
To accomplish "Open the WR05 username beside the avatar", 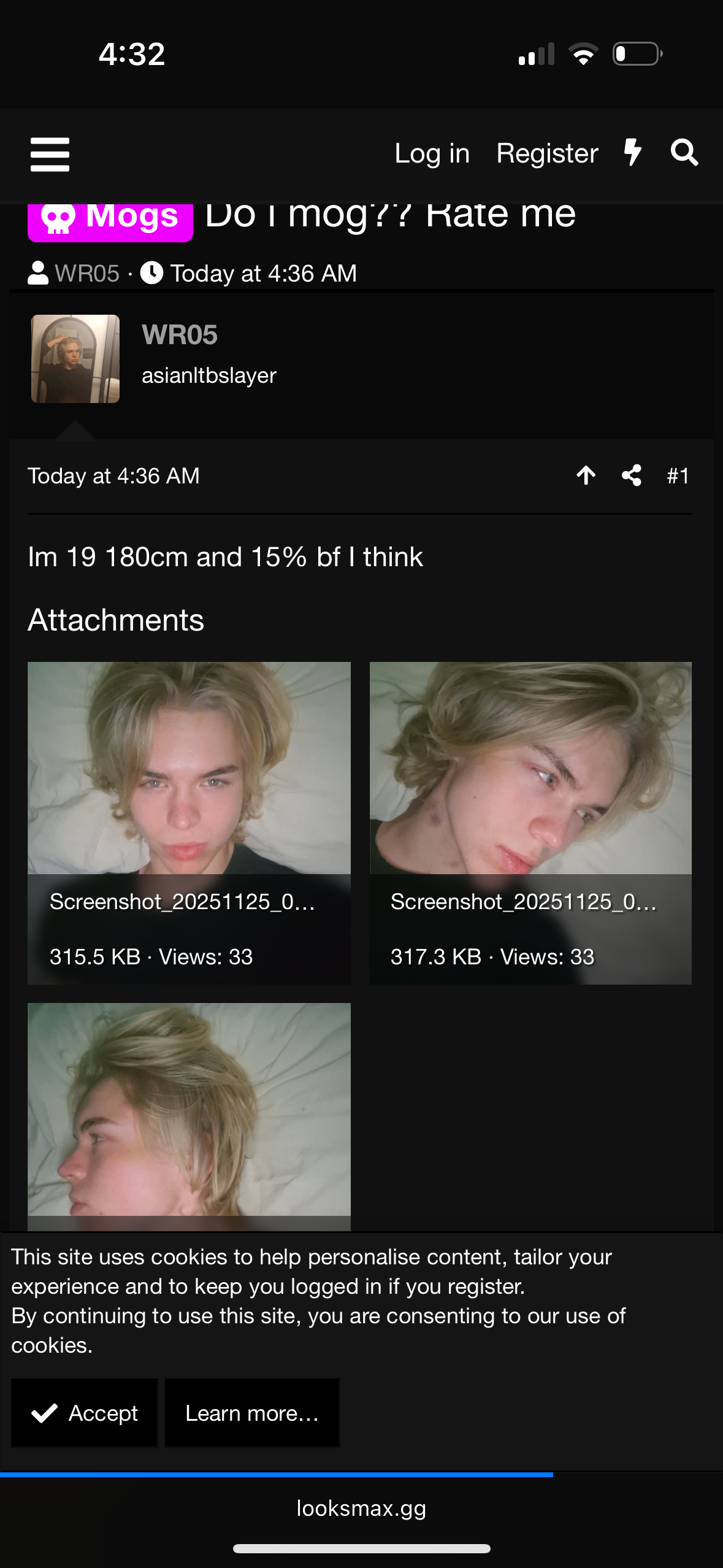I will (x=180, y=335).
